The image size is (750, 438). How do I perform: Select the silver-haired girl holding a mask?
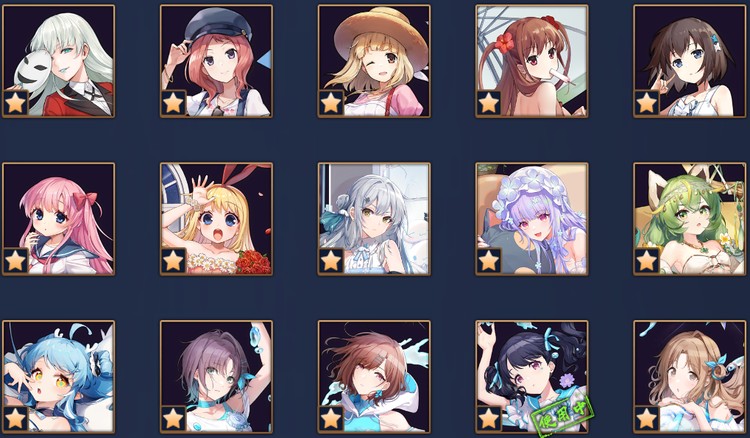pyautogui.click(x=58, y=61)
